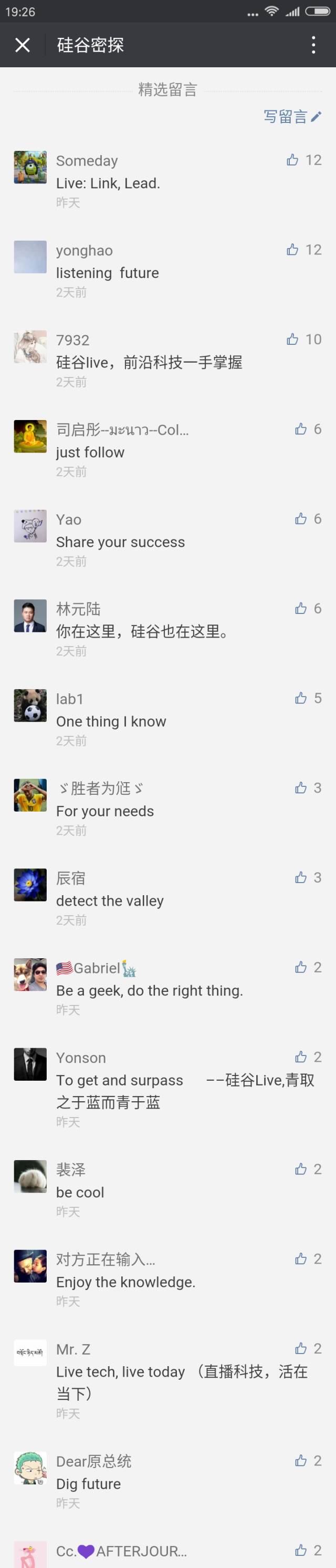The image size is (336, 1568).
Task: Like Someday's comment
Action: coord(293,160)
